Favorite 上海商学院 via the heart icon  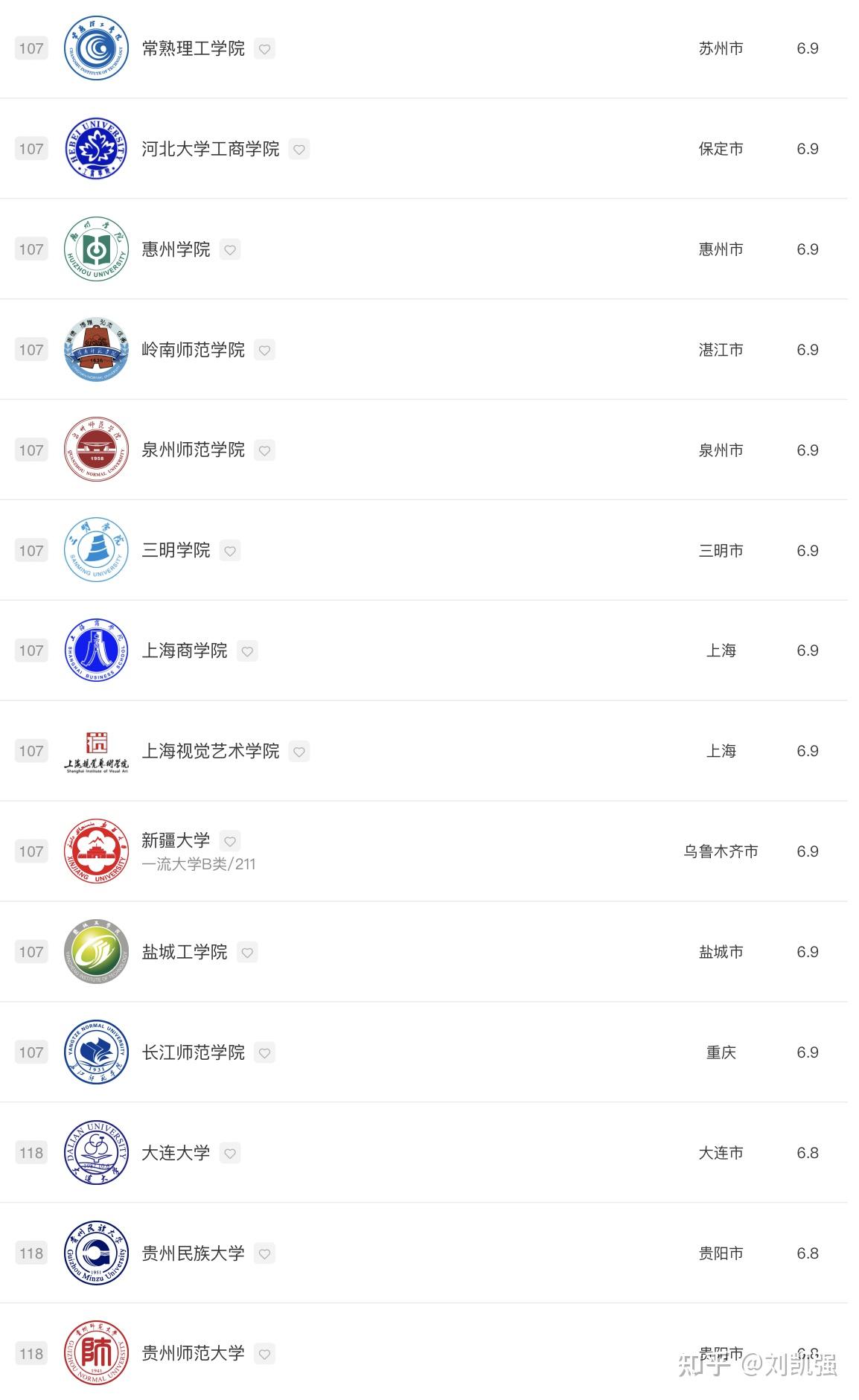(x=247, y=651)
